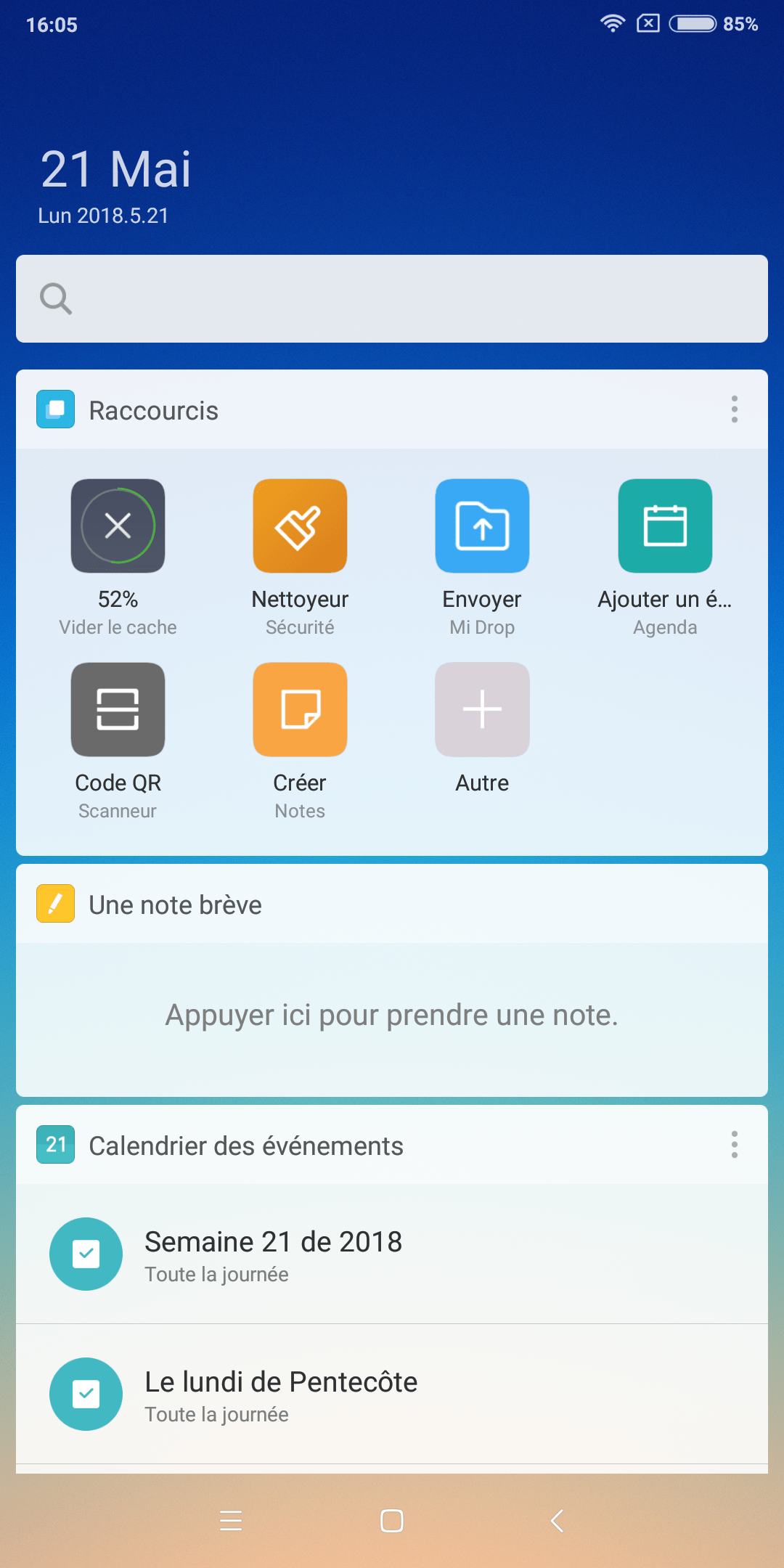Clear the cache with Vider le cache
This screenshot has width=784, height=1568.
[x=118, y=526]
